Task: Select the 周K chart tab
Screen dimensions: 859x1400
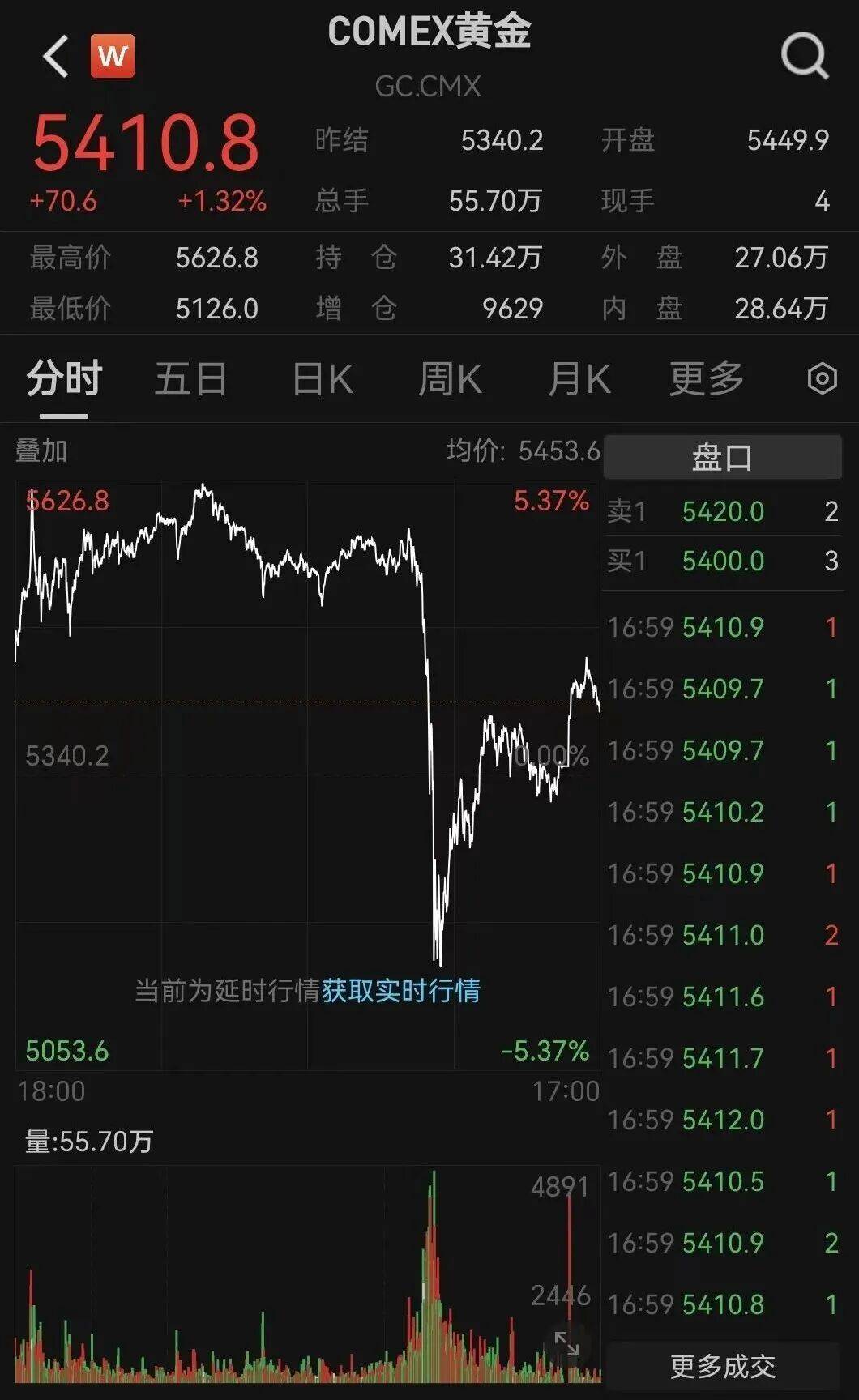Action: tap(450, 379)
